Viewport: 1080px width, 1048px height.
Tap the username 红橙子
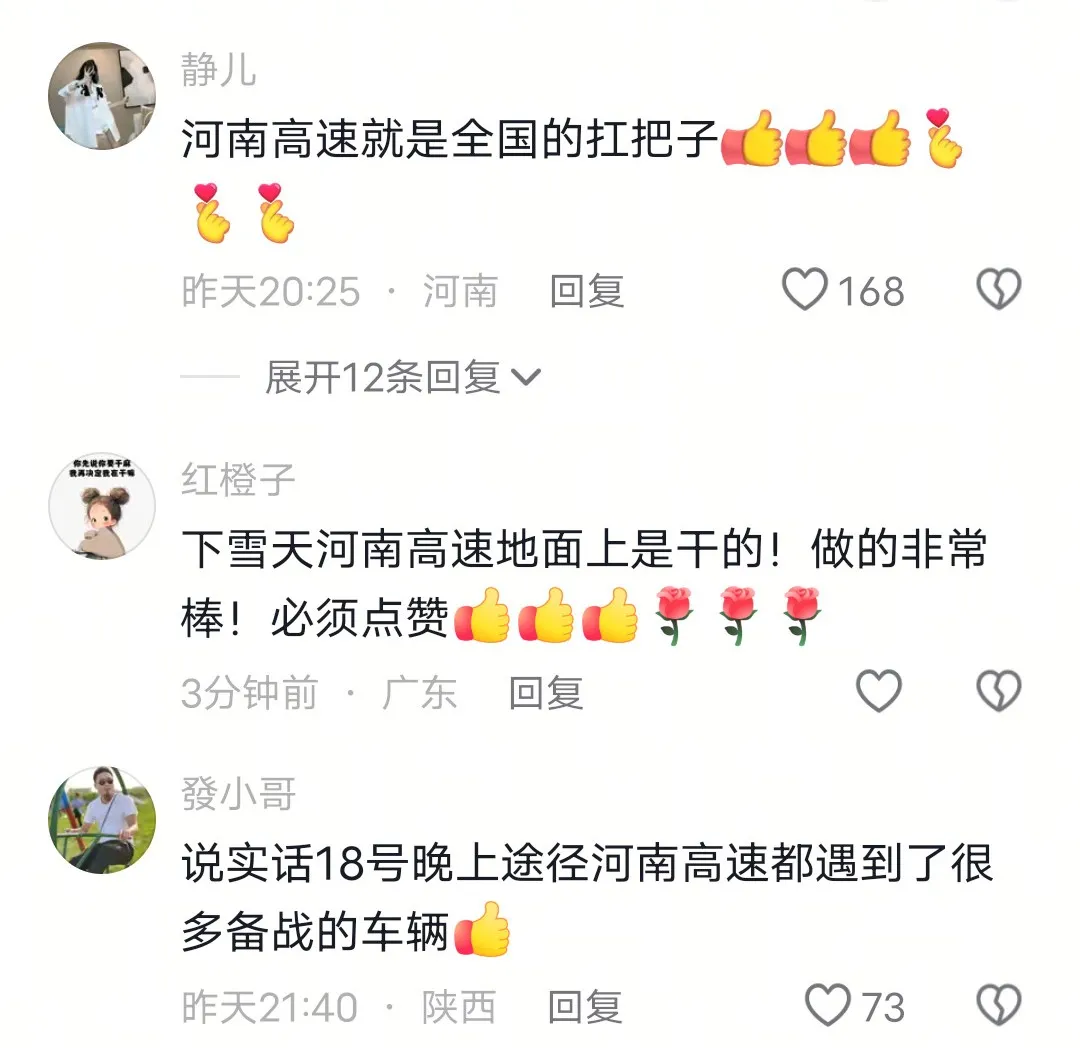coord(238,480)
